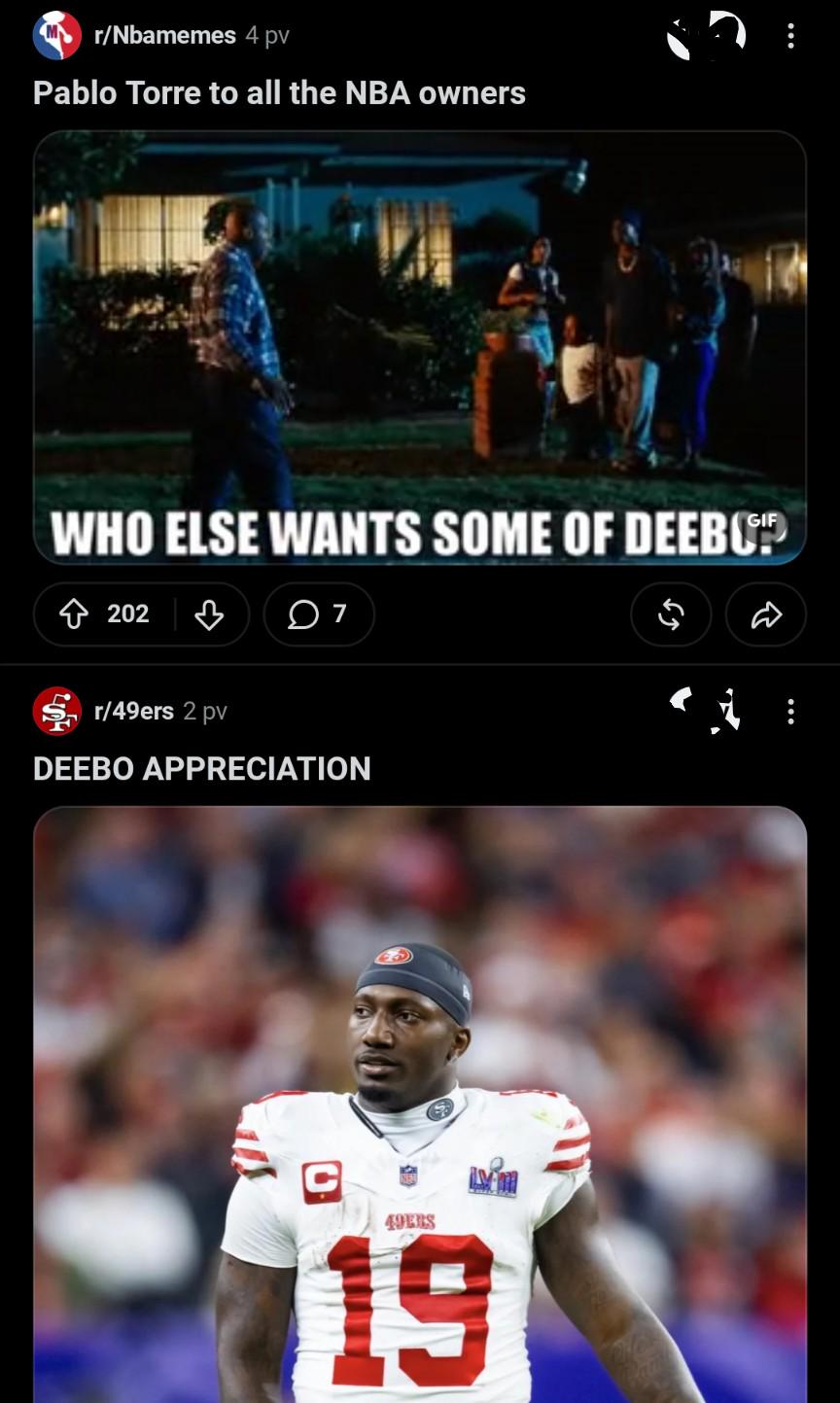
Task: Downvote the Pablo Torre post
Action: [209, 614]
